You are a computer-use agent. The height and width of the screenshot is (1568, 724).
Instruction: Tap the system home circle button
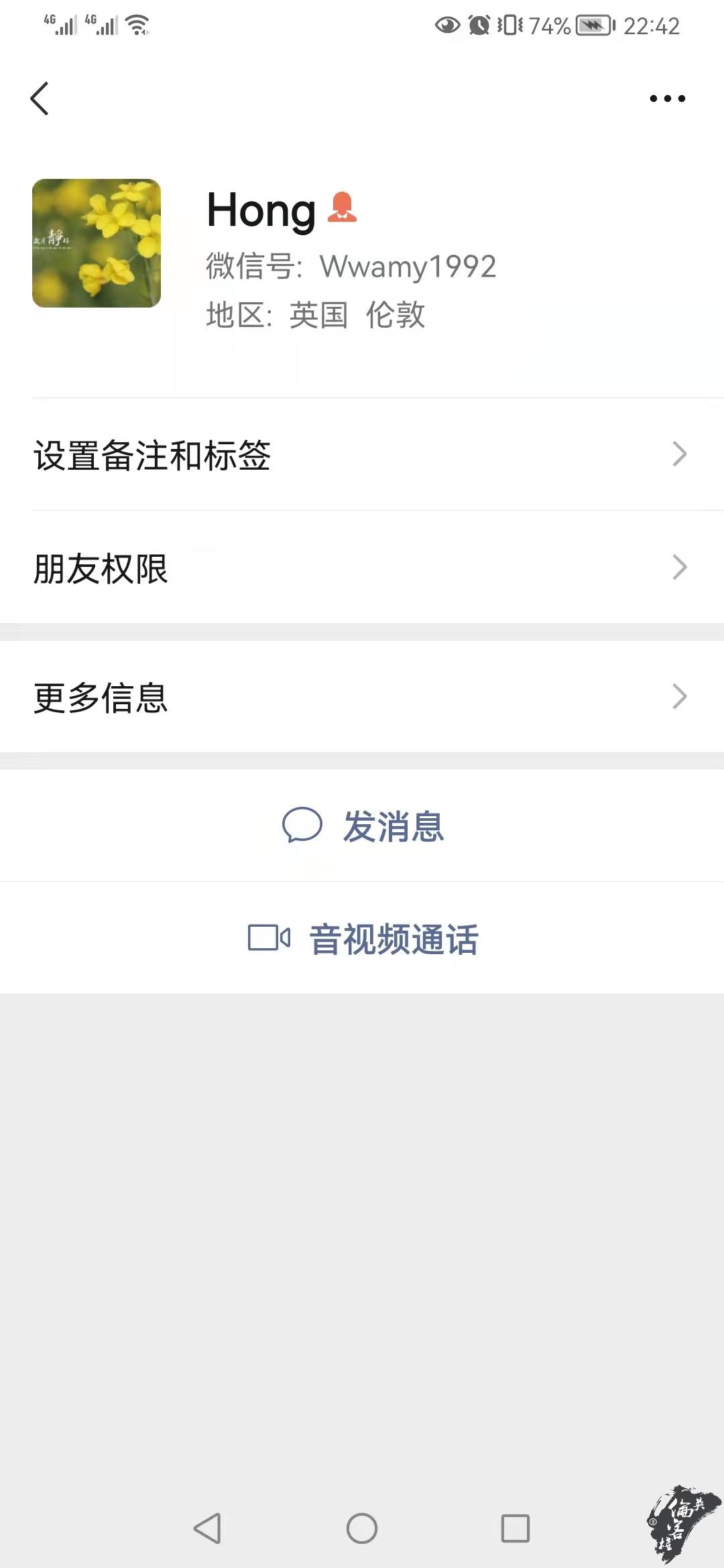tap(362, 1528)
